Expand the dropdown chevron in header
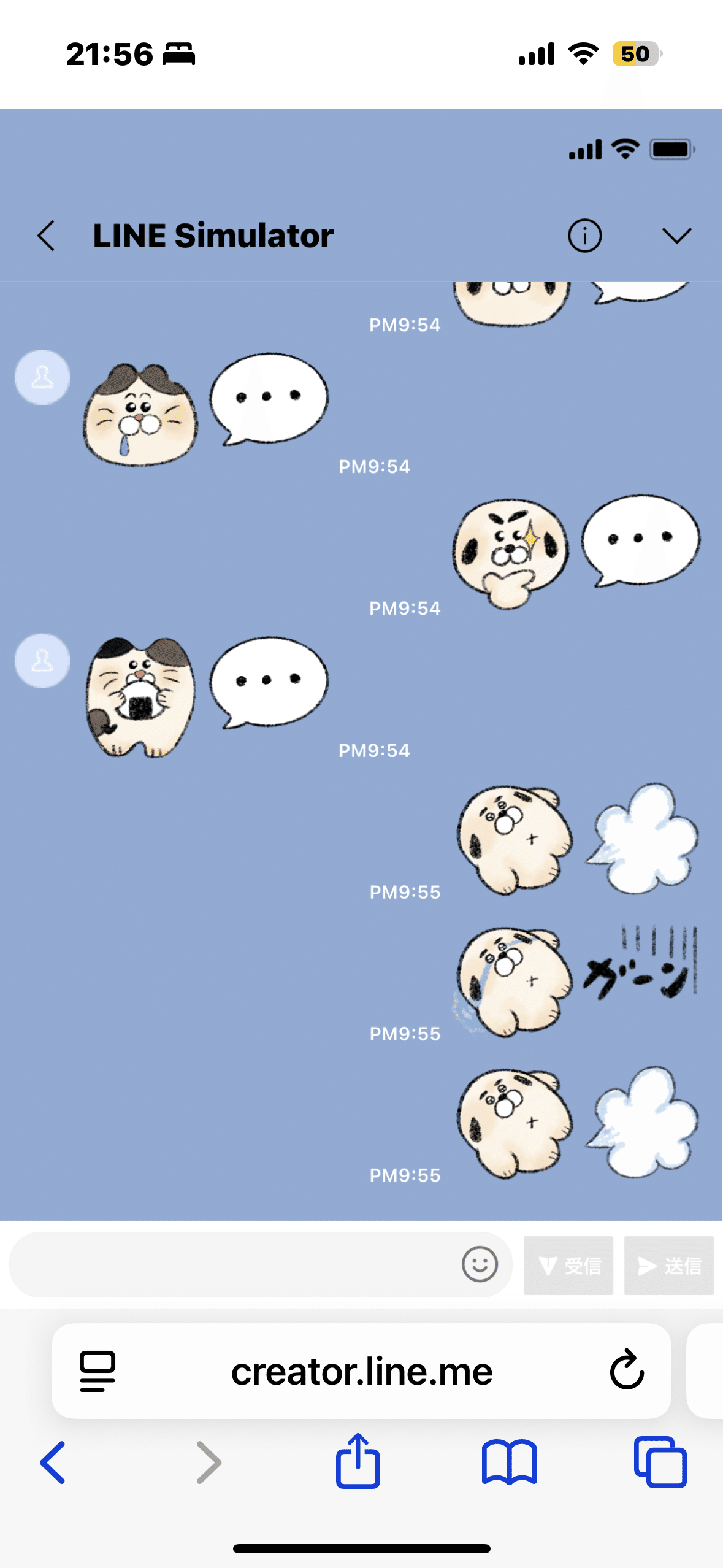Image resolution: width=723 pixels, height=1568 pixels. coord(676,236)
